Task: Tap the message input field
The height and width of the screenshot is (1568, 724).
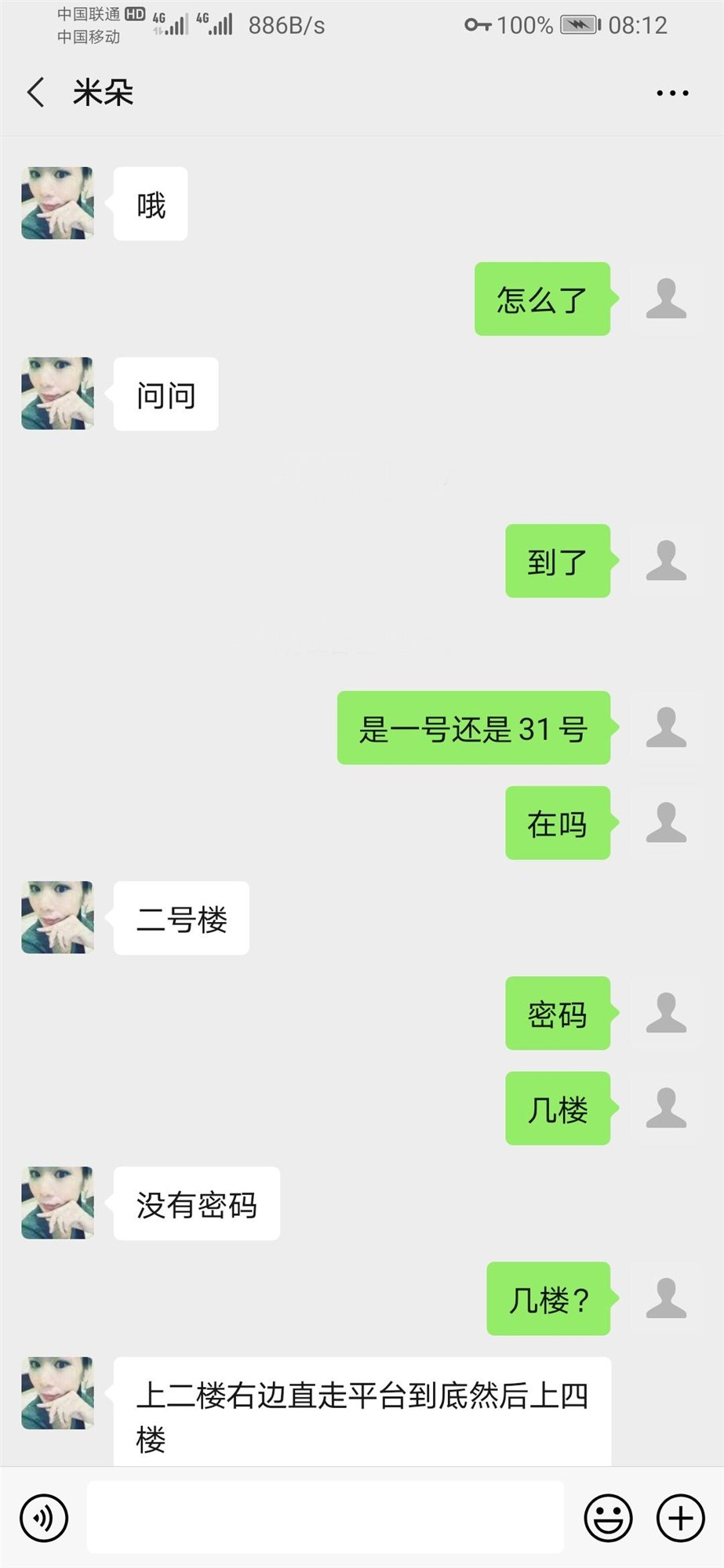Action: [326, 1517]
